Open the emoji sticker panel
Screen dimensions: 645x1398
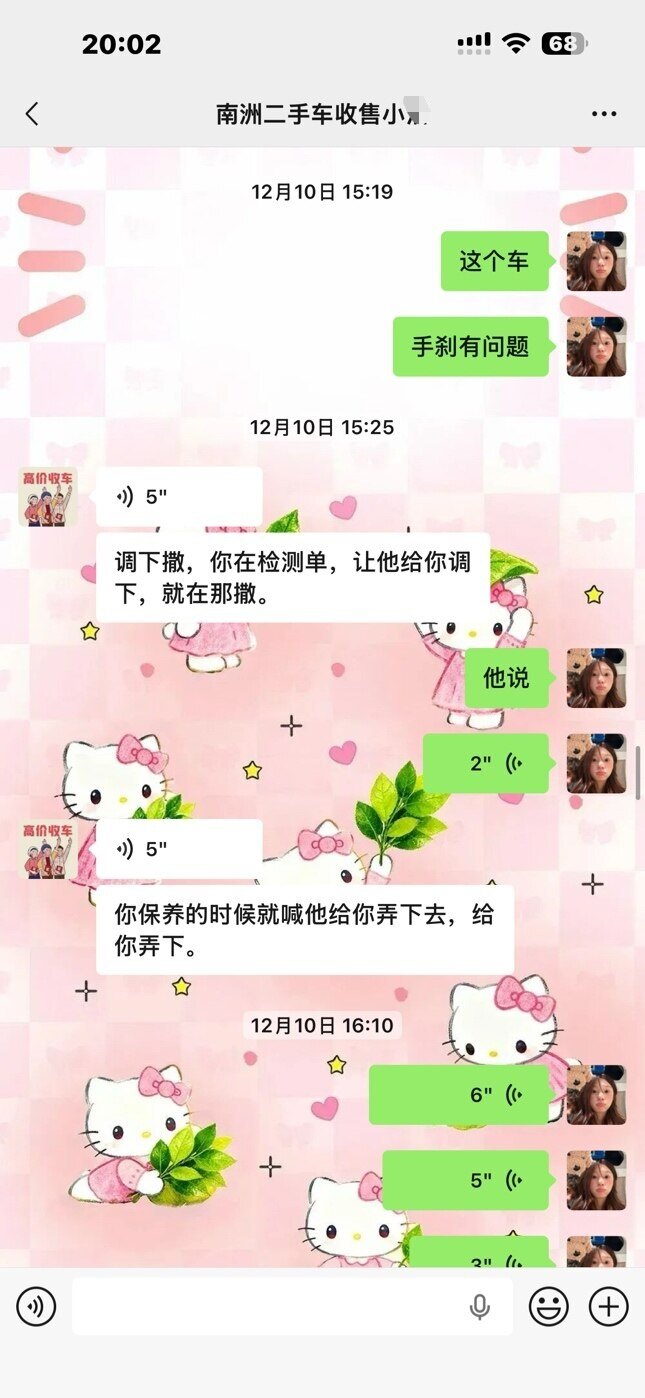(548, 1306)
